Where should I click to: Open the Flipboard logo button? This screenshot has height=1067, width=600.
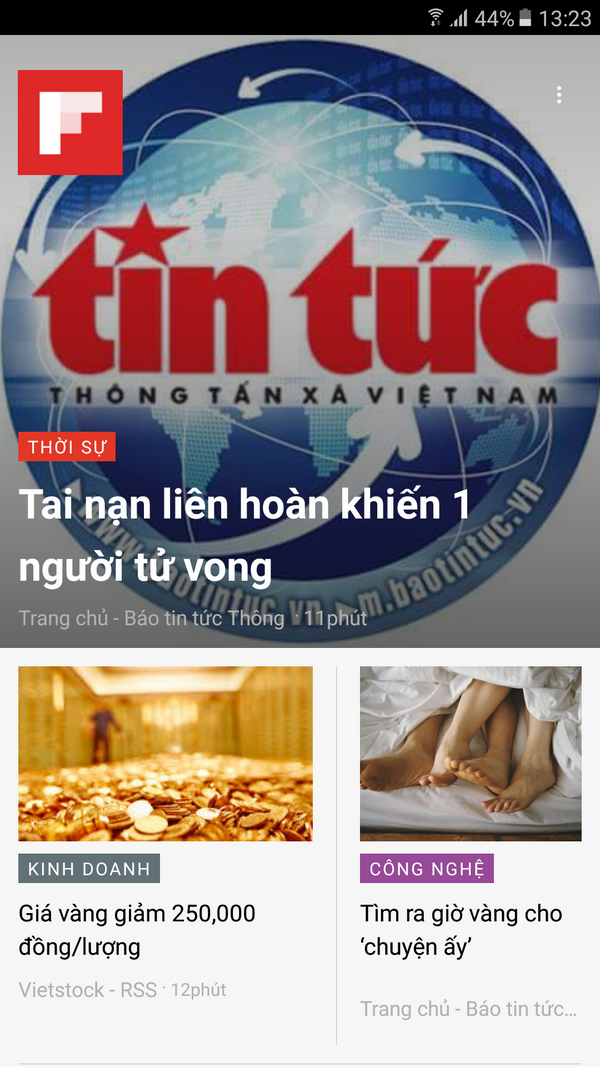pos(70,123)
